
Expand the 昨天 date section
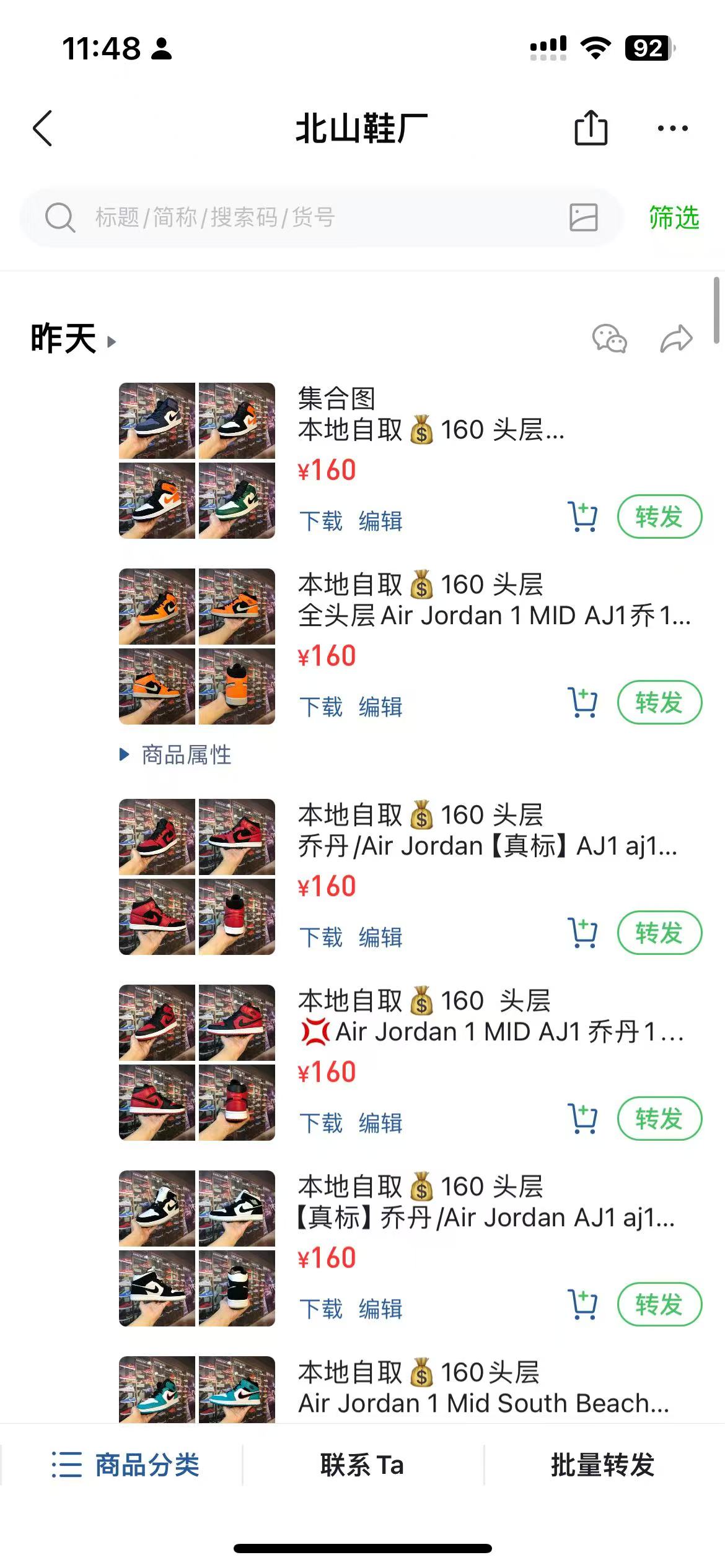tap(73, 339)
